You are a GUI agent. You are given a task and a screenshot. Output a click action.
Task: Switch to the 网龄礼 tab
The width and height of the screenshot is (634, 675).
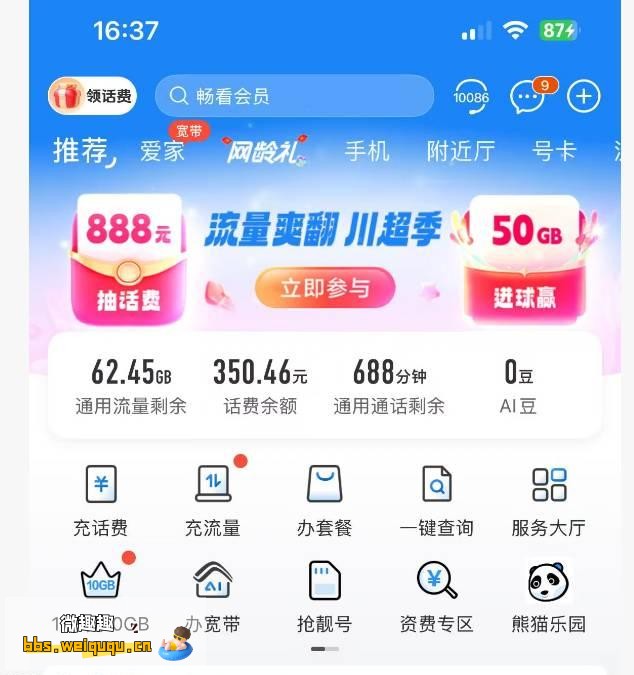(264, 151)
